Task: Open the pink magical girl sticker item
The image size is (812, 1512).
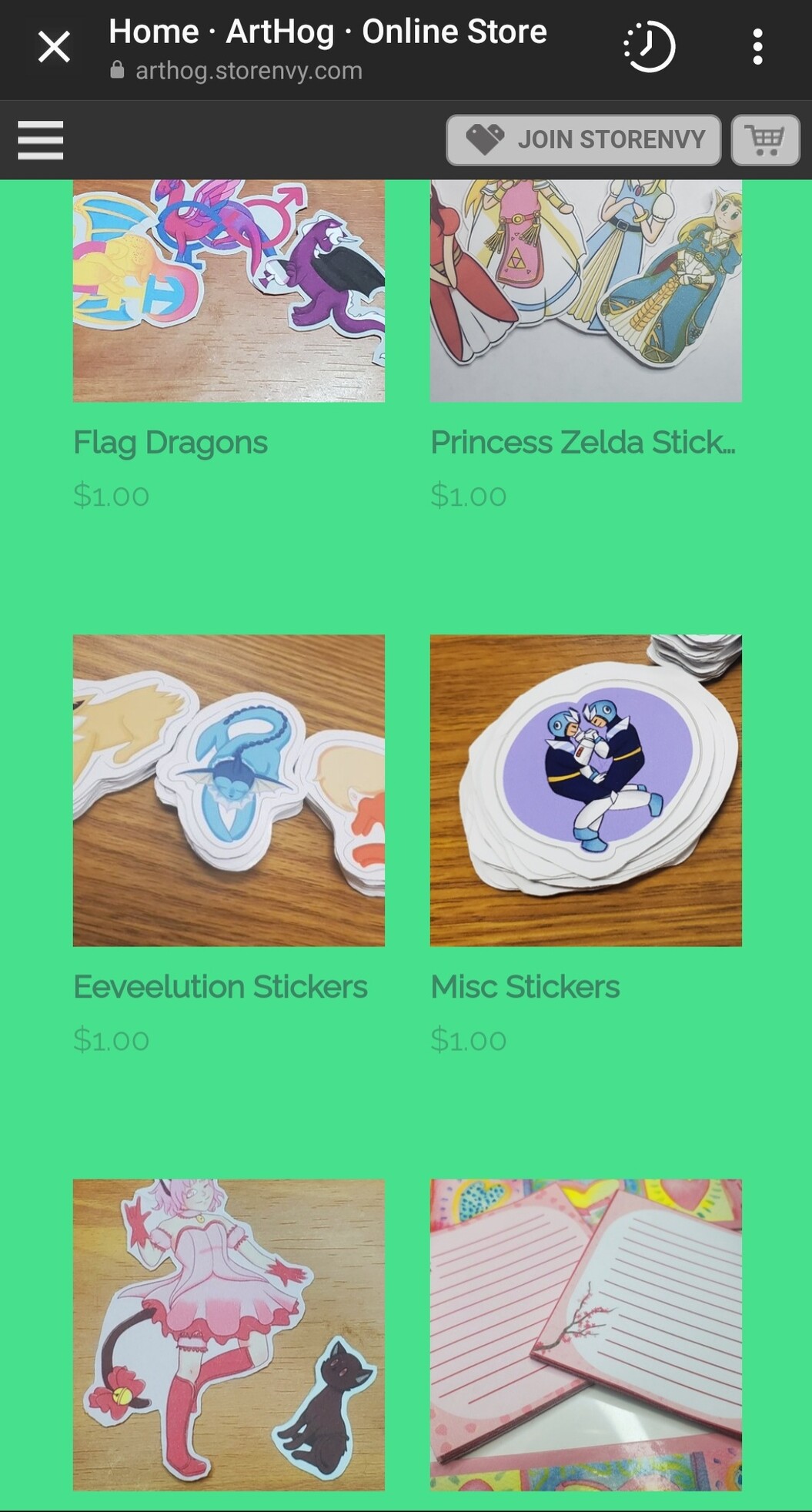Action: [229, 1334]
